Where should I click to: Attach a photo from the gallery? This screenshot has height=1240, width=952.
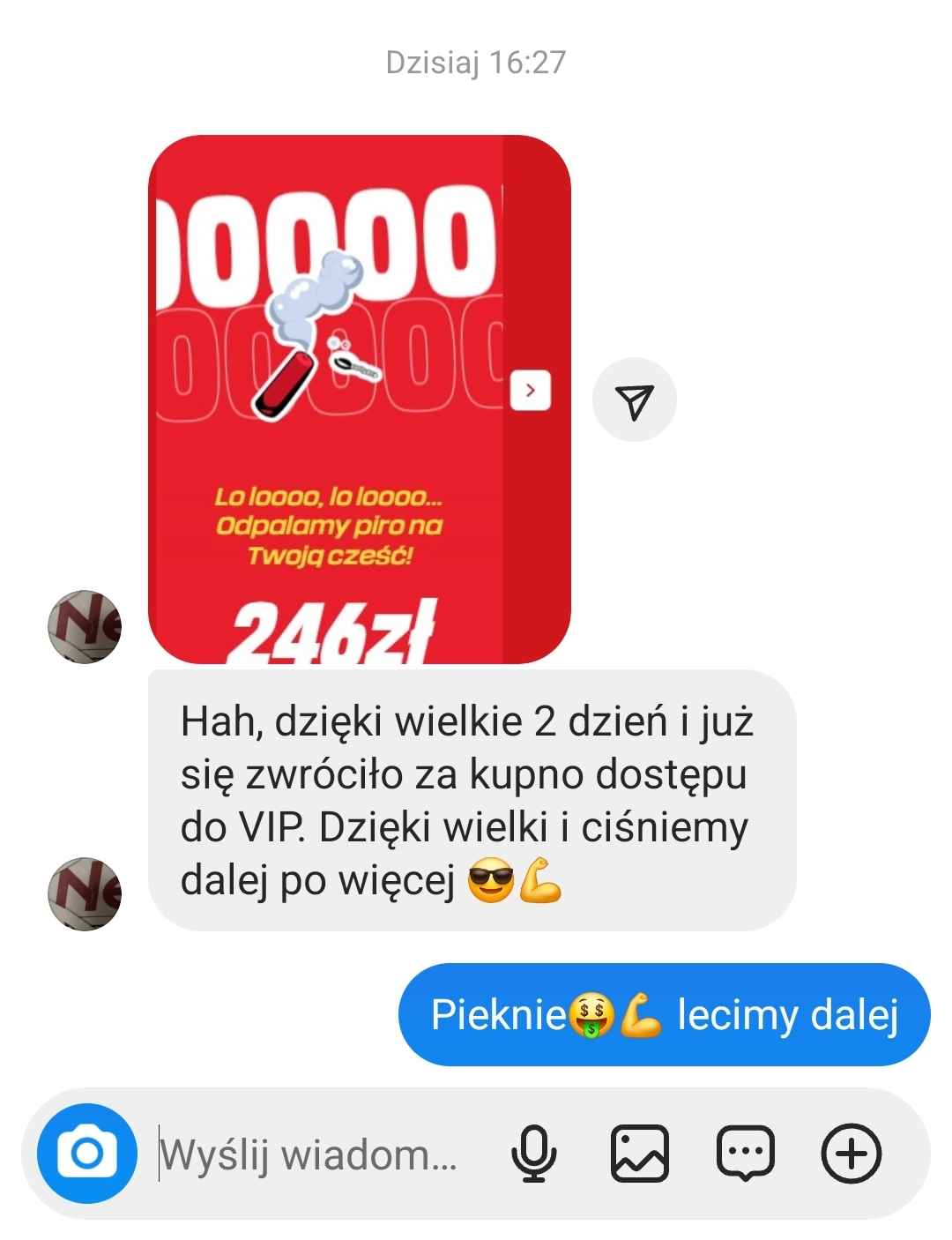[x=640, y=1154]
